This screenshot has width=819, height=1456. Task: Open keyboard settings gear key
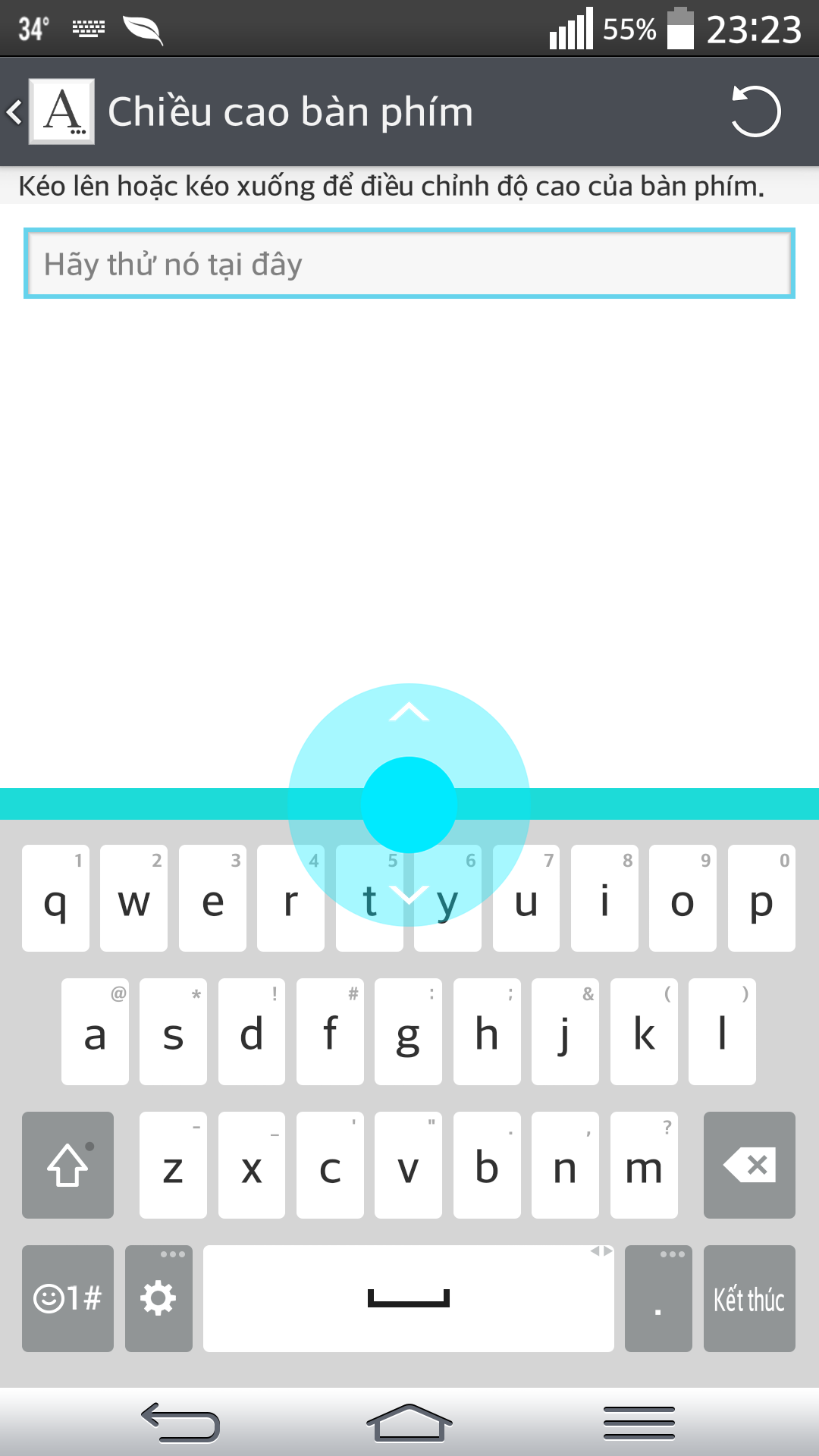[x=158, y=1298]
